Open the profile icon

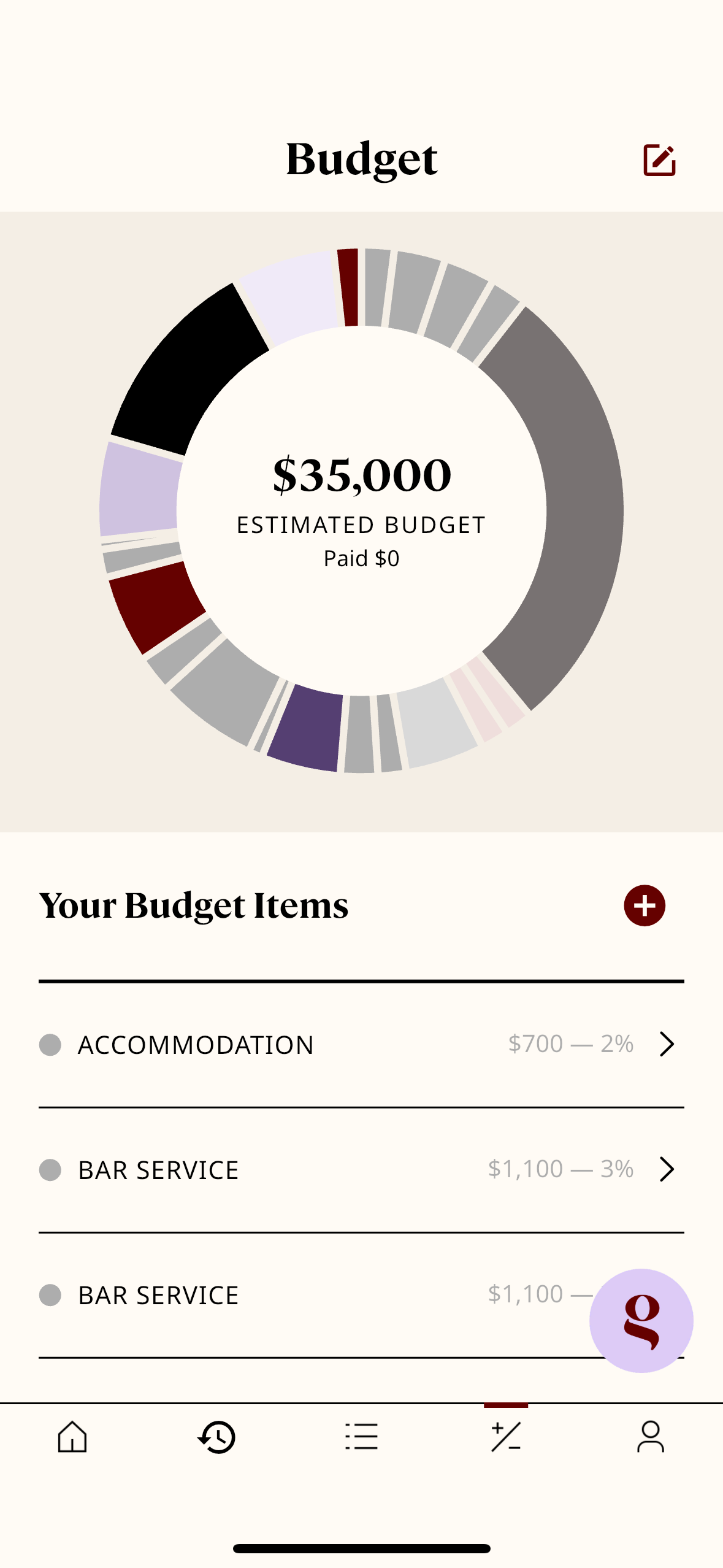(651, 1435)
